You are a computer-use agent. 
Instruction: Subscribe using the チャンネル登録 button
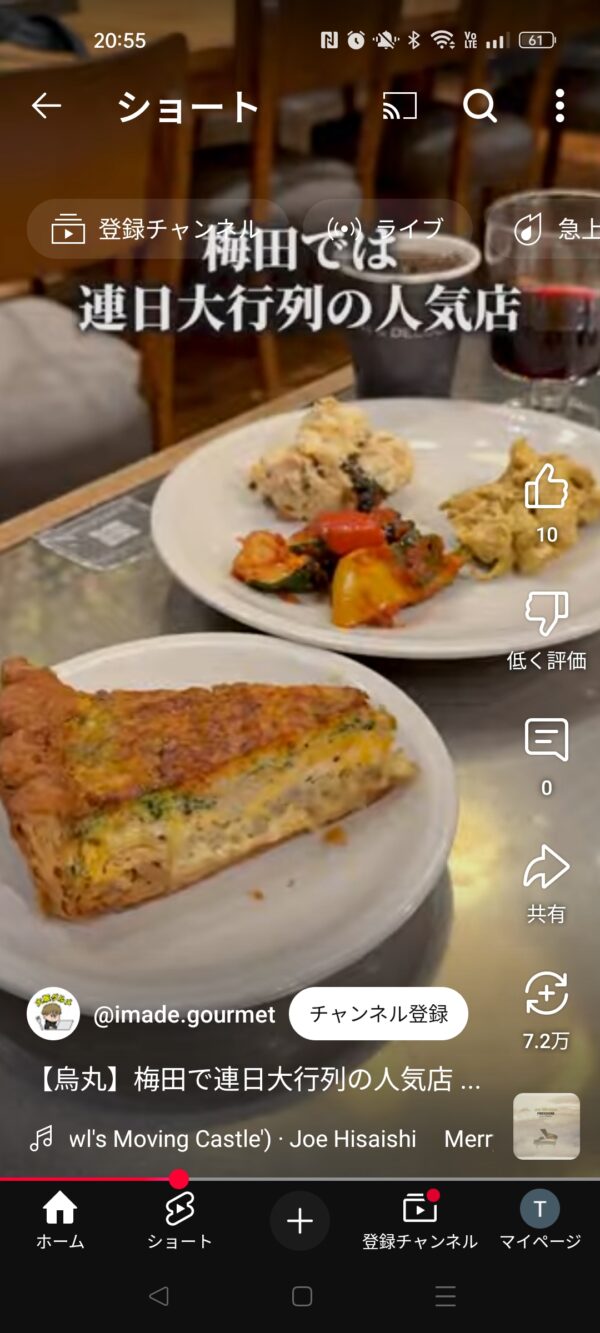pos(379,1014)
